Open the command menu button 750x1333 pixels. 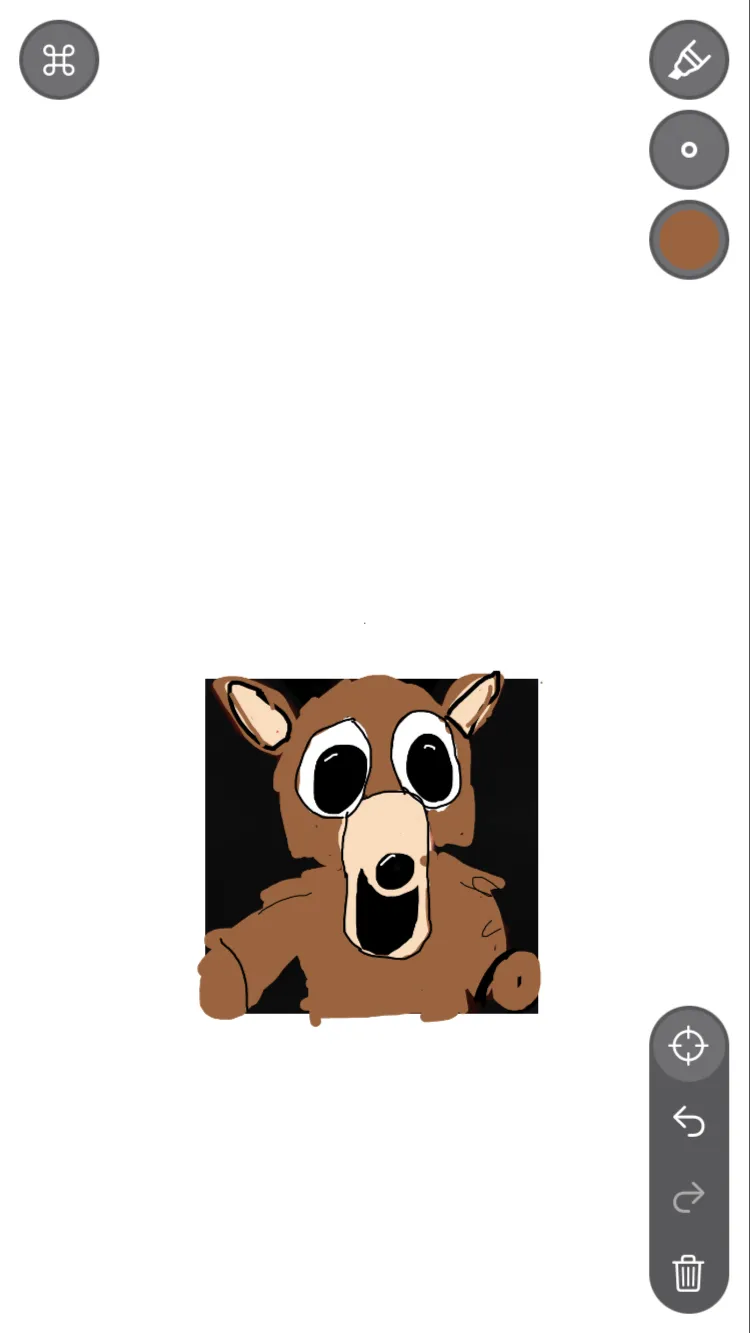click(x=59, y=60)
